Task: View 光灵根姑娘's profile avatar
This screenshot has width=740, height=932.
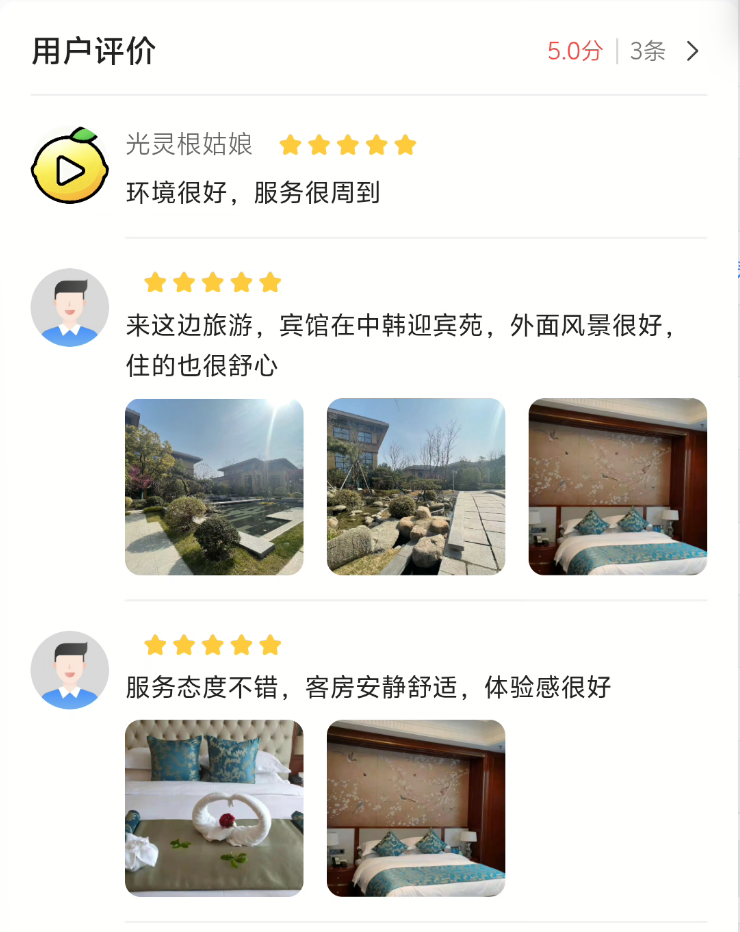Action: point(69,167)
